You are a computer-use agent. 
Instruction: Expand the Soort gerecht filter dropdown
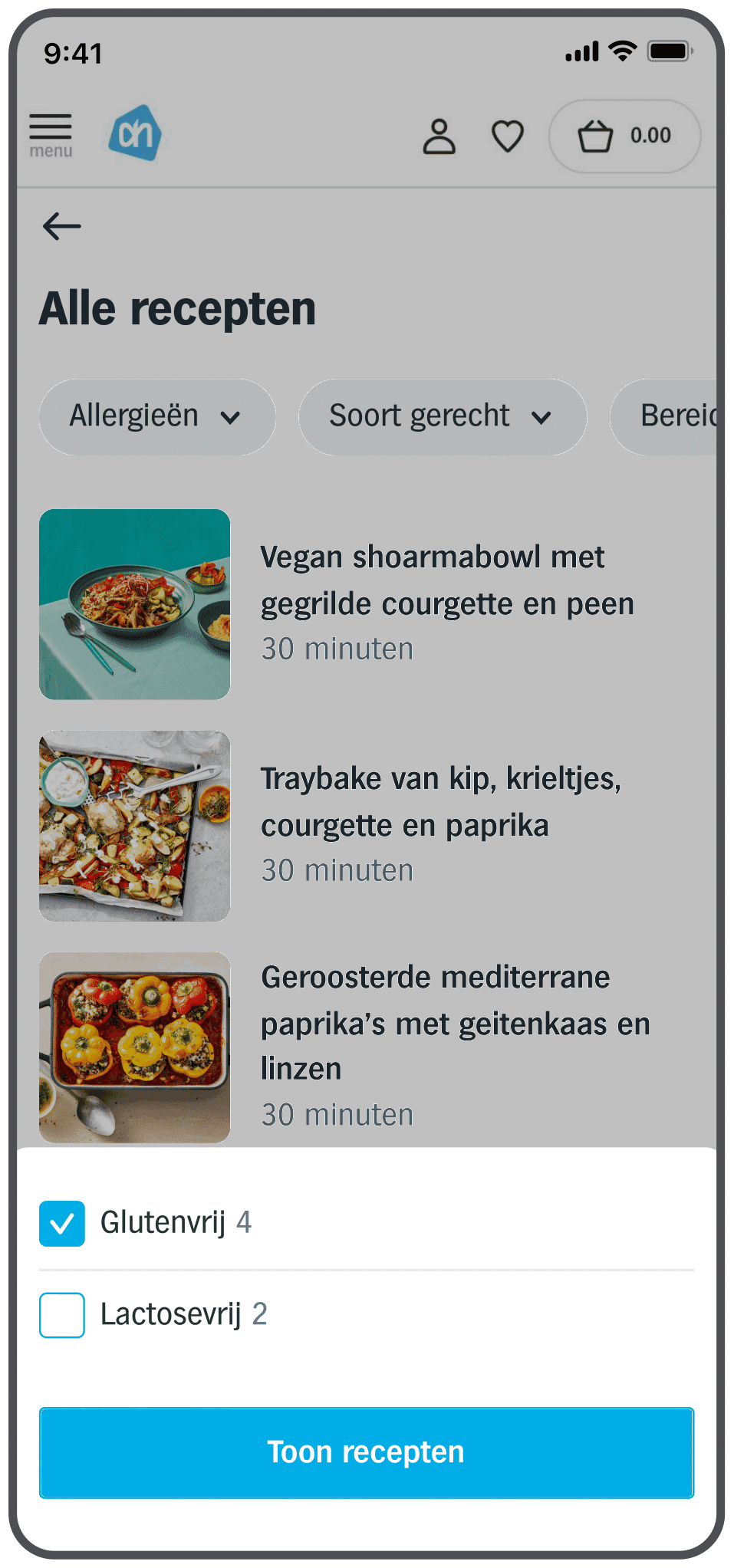tap(442, 416)
